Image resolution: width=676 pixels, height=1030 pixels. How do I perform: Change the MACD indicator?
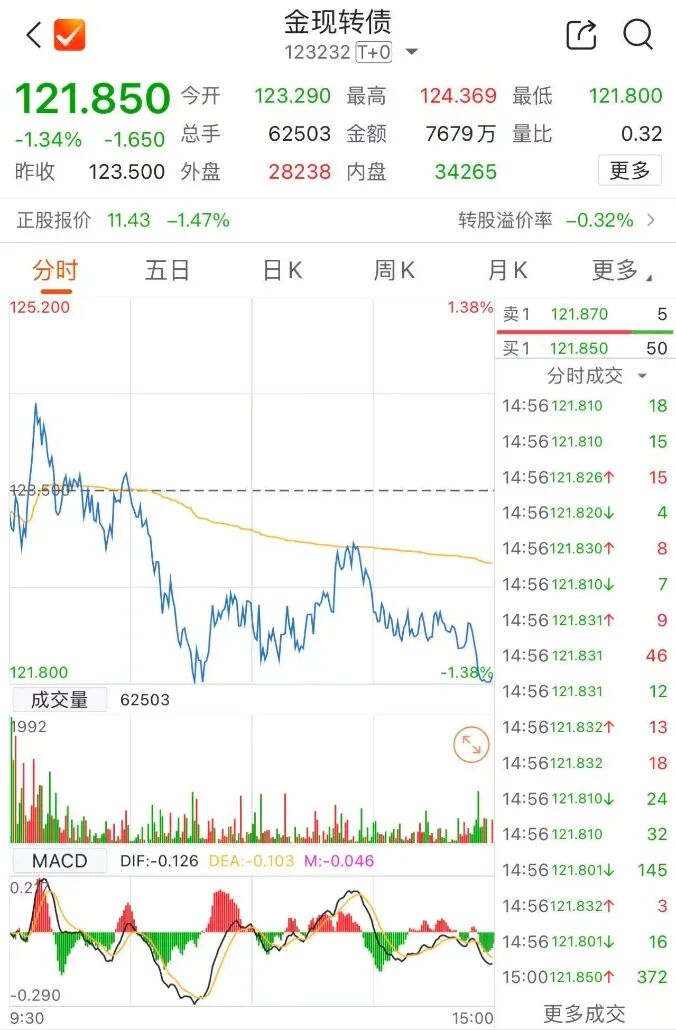click(60, 861)
